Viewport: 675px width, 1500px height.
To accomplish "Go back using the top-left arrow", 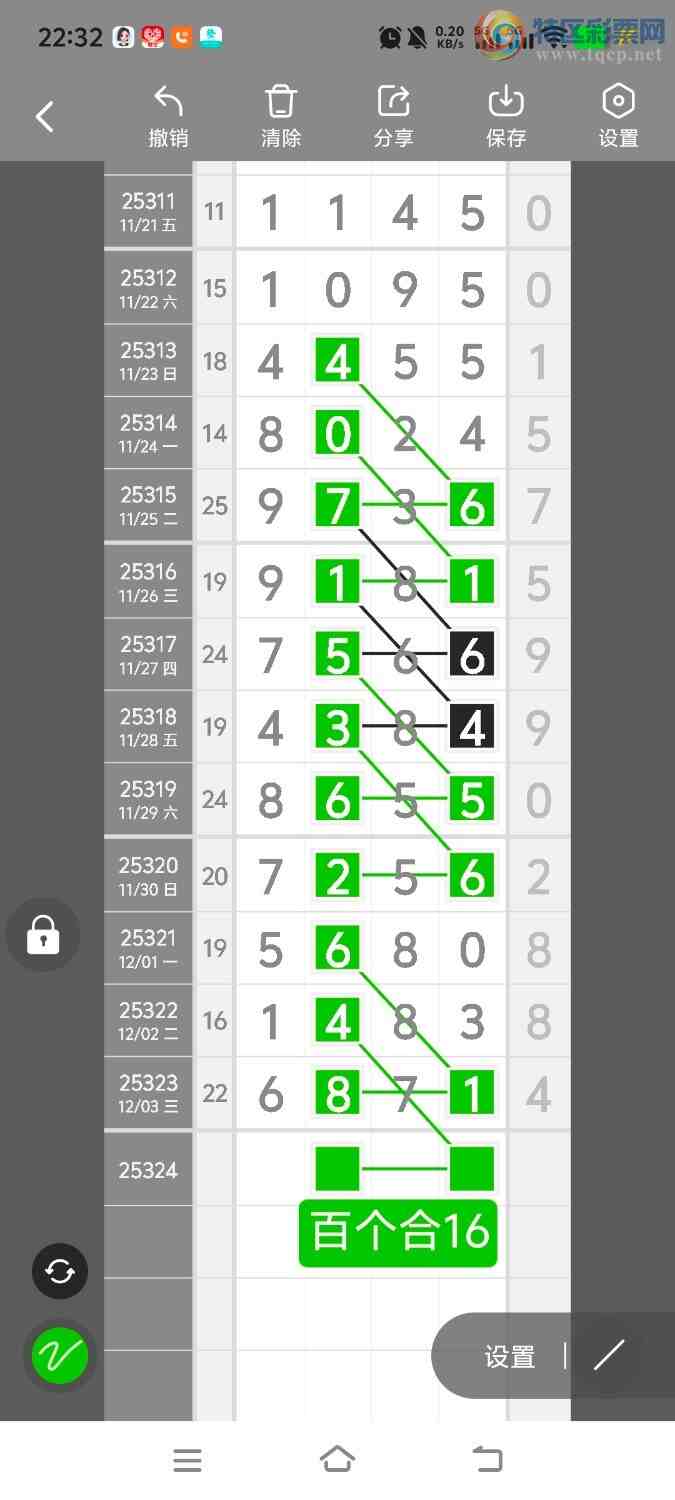I will tap(45, 117).
